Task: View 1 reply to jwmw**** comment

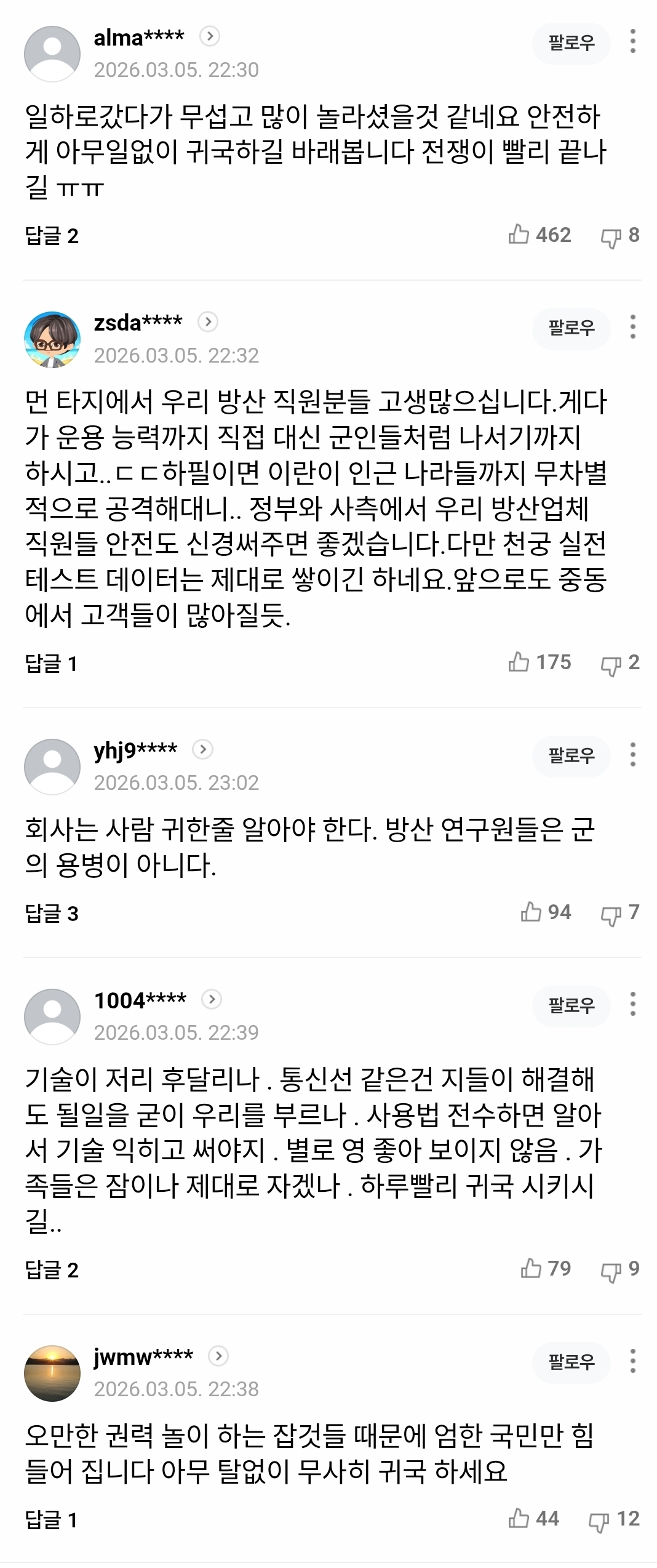Action: coord(51,1520)
